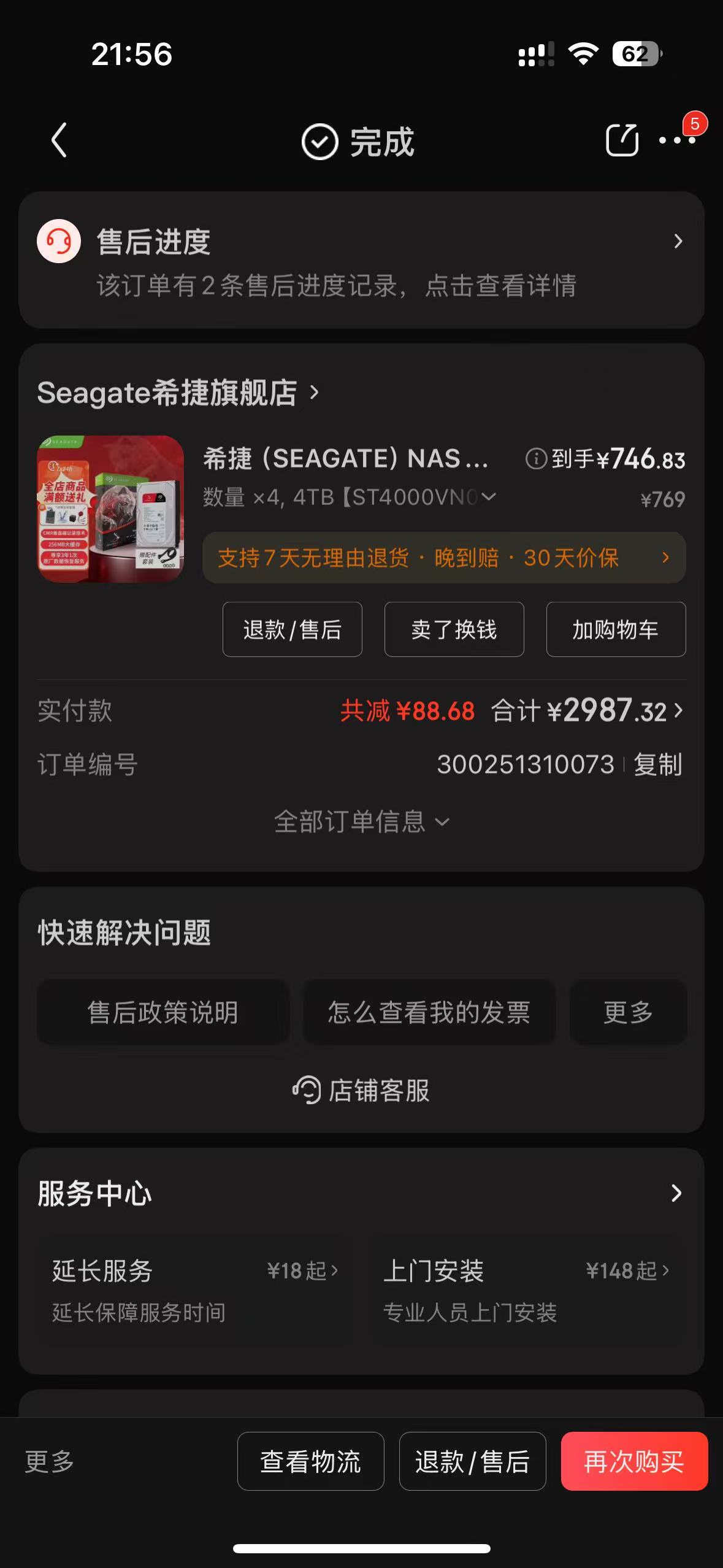Image resolution: width=723 pixels, height=1568 pixels.
Task: Share this order via share icon
Action: click(622, 140)
